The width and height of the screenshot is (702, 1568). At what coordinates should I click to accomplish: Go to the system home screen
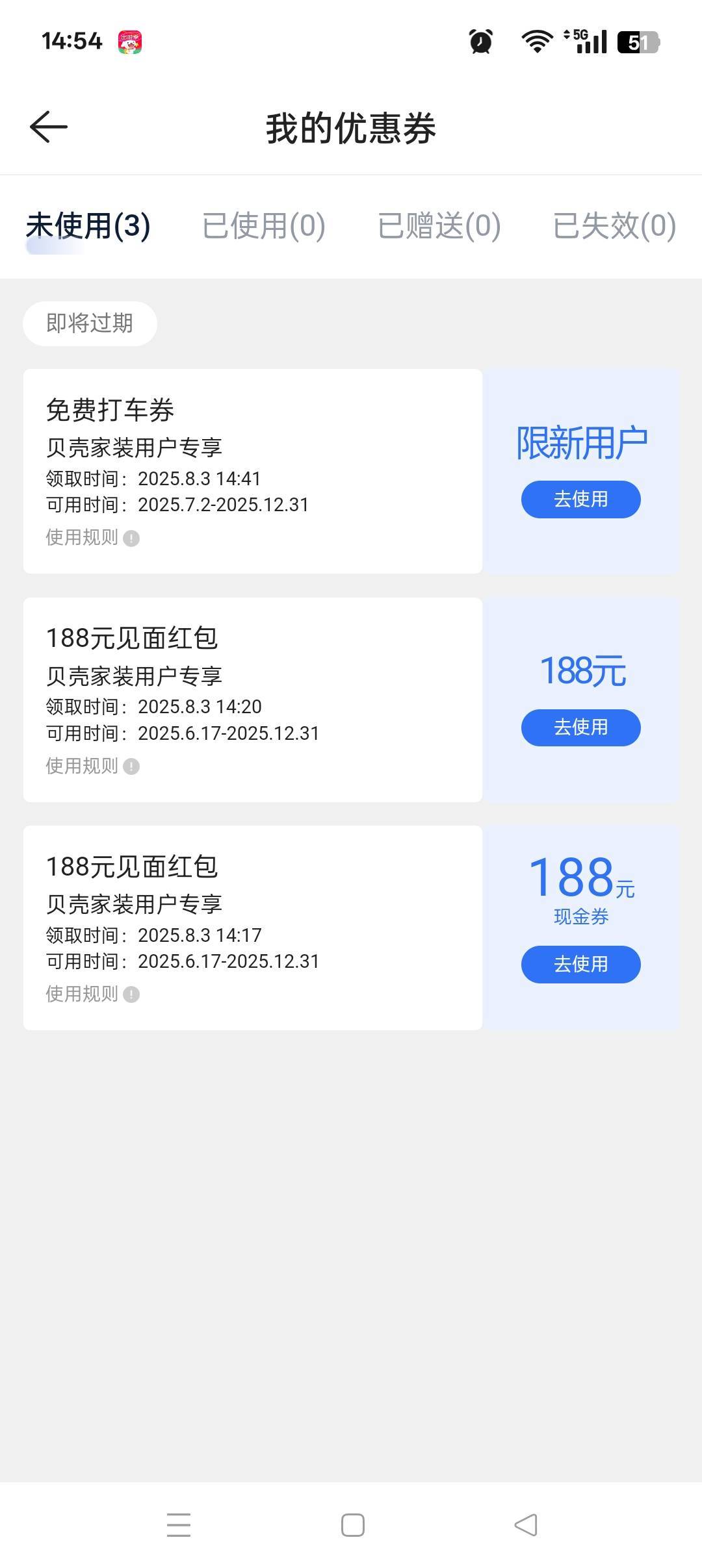(352, 1524)
